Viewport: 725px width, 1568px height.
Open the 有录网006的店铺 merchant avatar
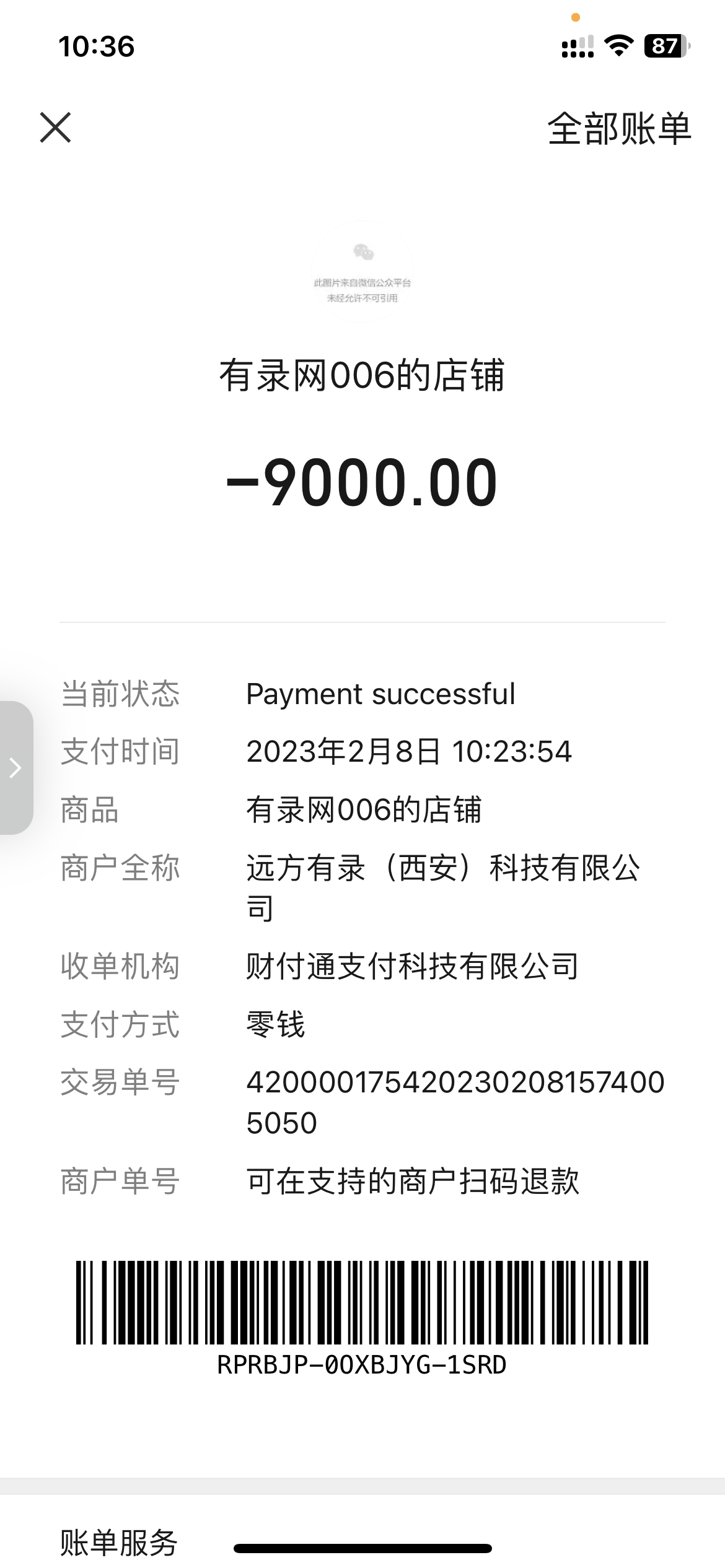362,271
